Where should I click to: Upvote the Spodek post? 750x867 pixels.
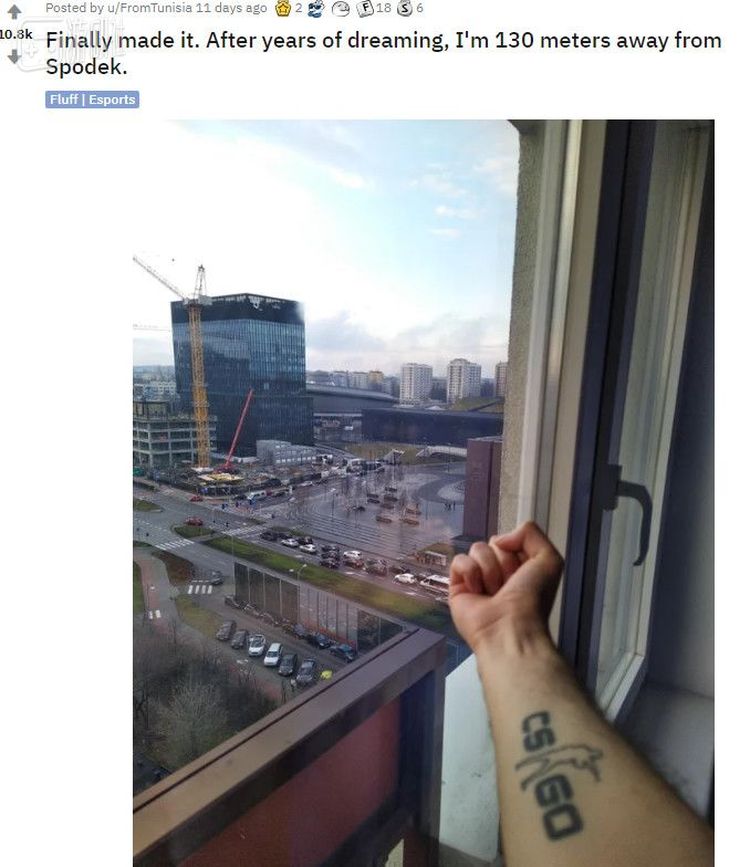click(14, 11)
